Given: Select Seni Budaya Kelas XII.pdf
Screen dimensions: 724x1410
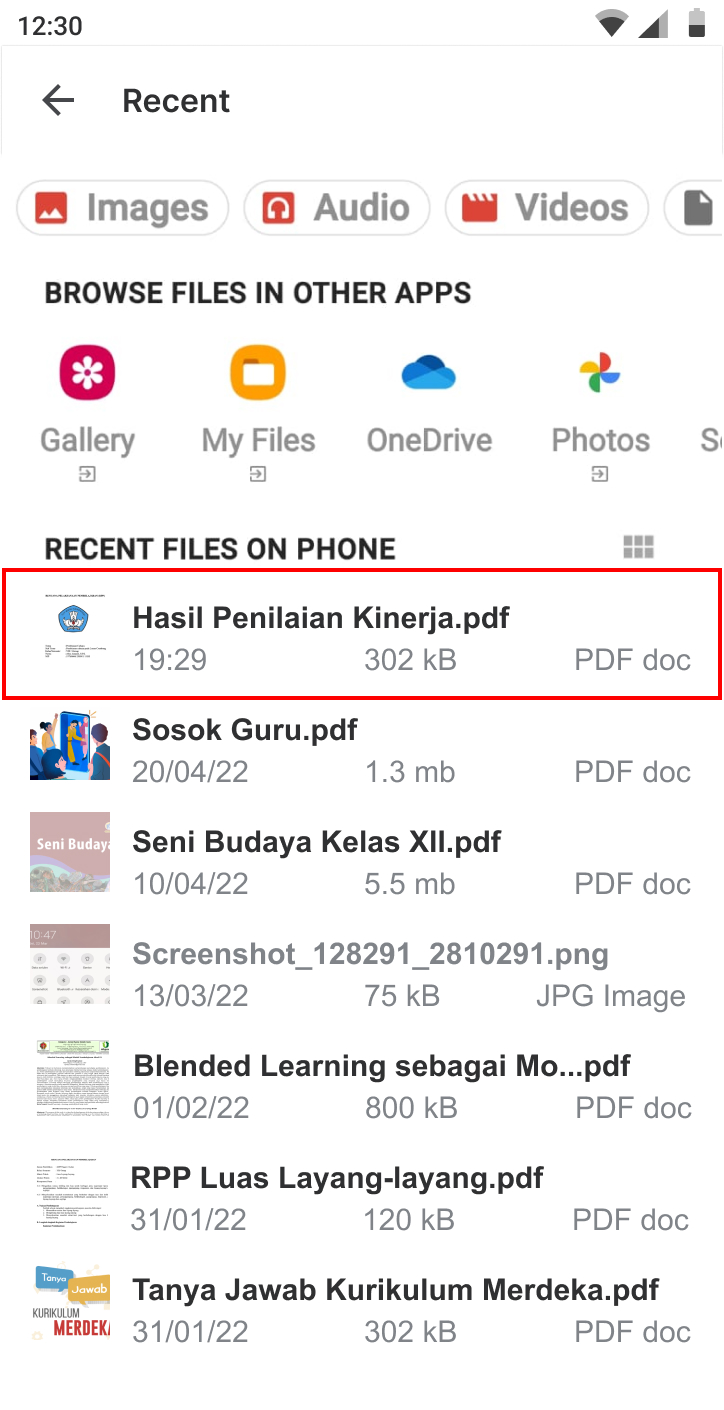Looking at the screenshot, I should coord(362,861).
